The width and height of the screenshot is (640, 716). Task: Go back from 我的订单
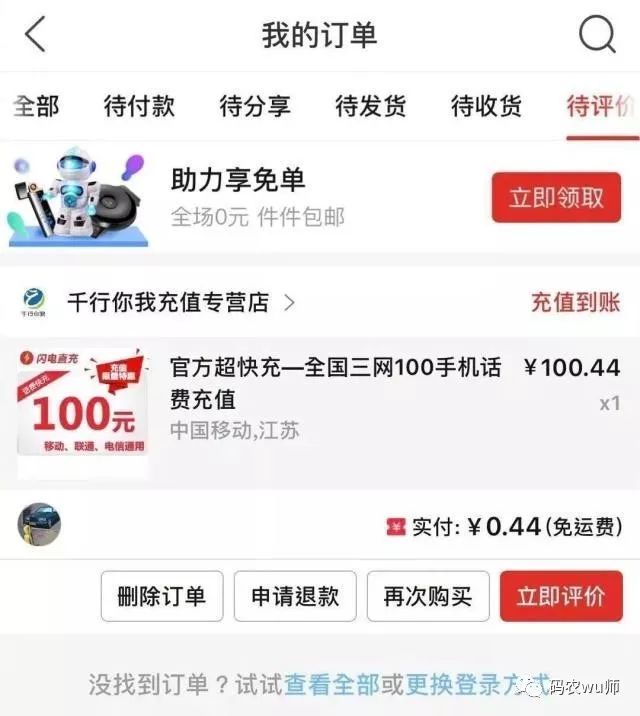35,34
